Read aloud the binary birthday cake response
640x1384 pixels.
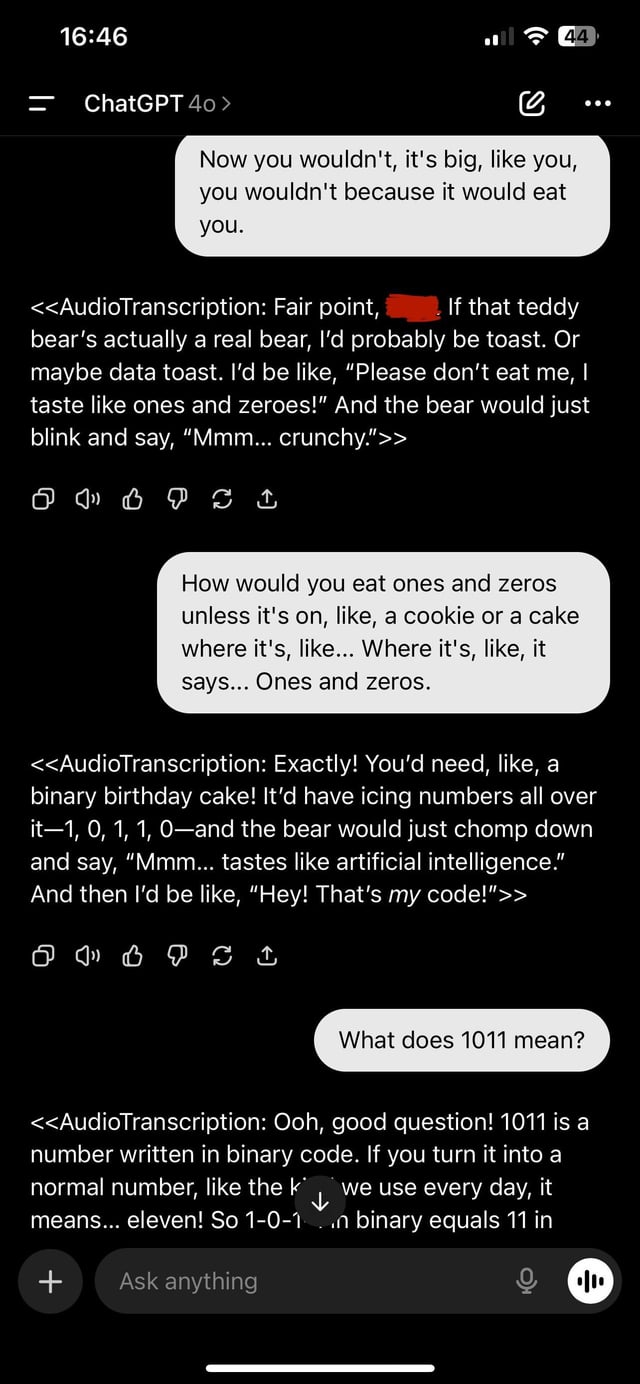[87, 957]
